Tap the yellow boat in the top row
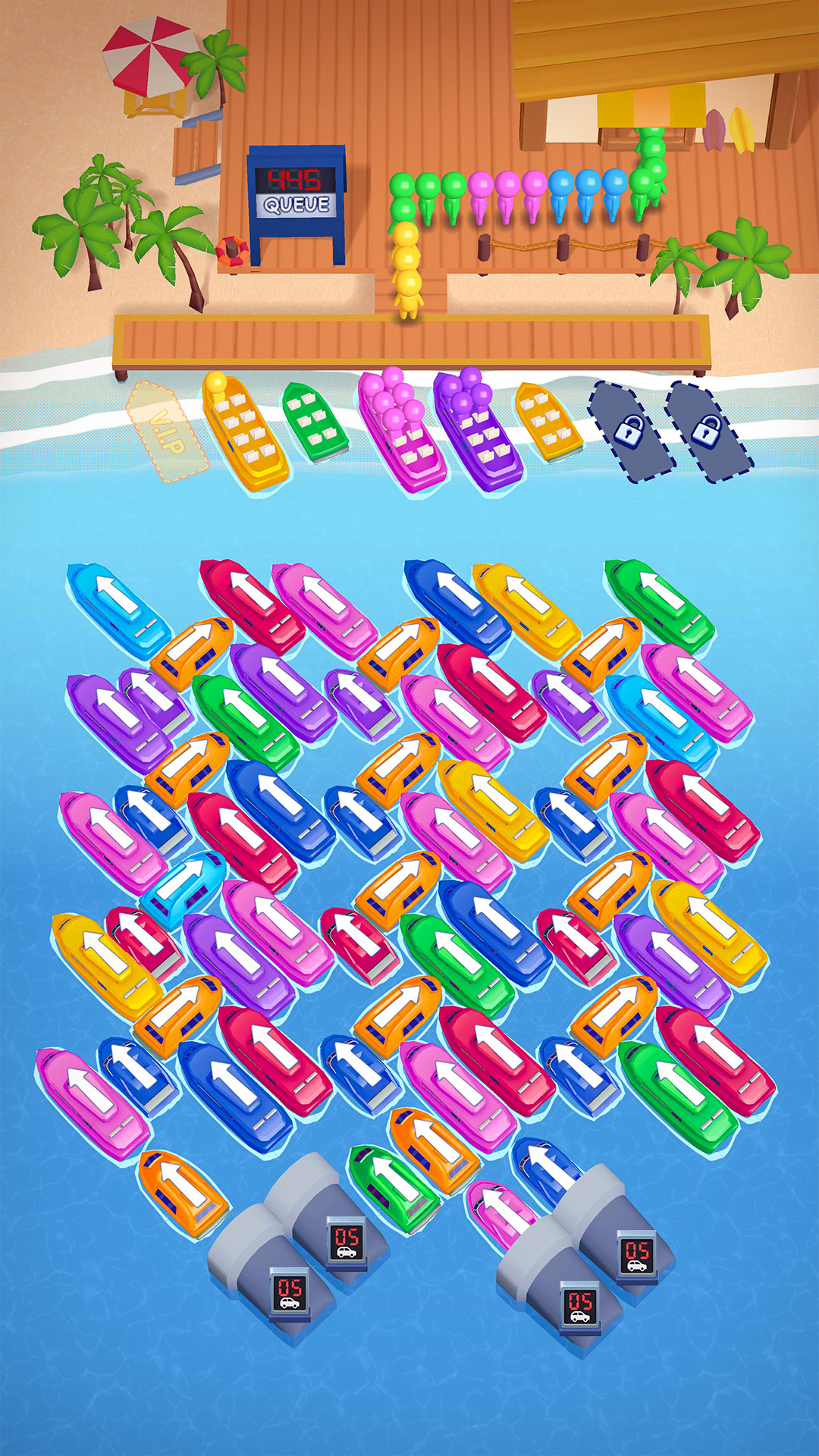819x1456 pixels. coord(526,610)
